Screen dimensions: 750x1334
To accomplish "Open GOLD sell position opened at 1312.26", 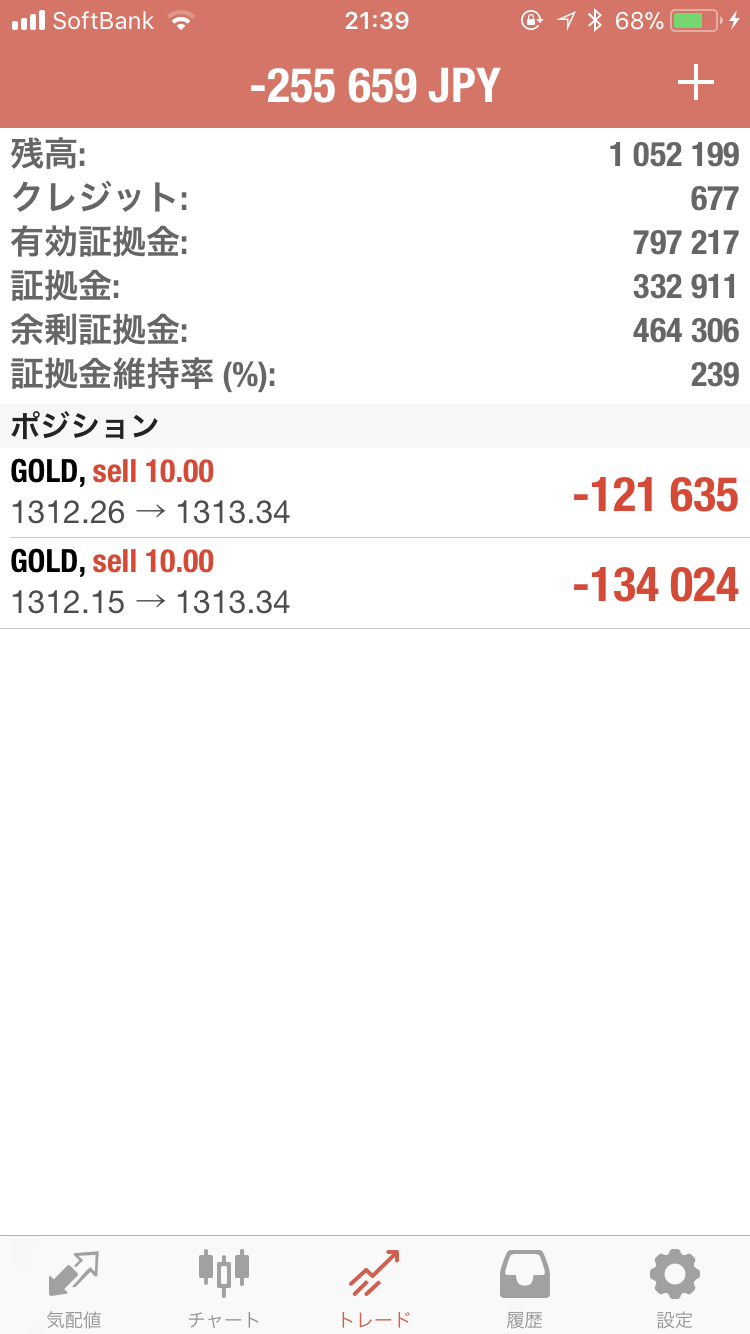I will coord(374,493).
